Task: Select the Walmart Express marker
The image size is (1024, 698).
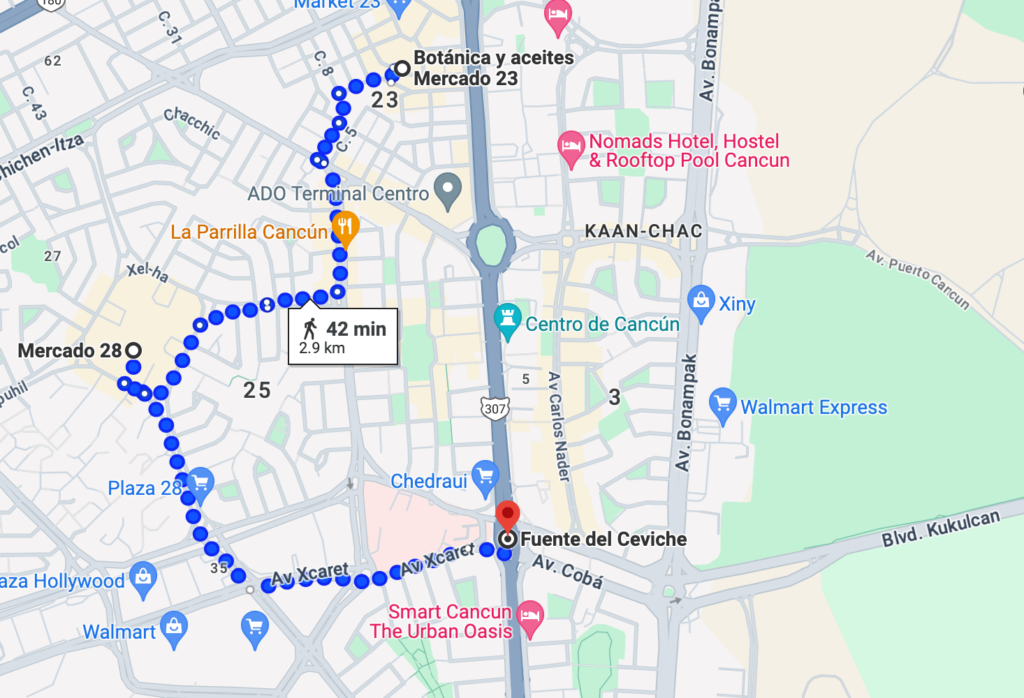Action: coord(722,404)
